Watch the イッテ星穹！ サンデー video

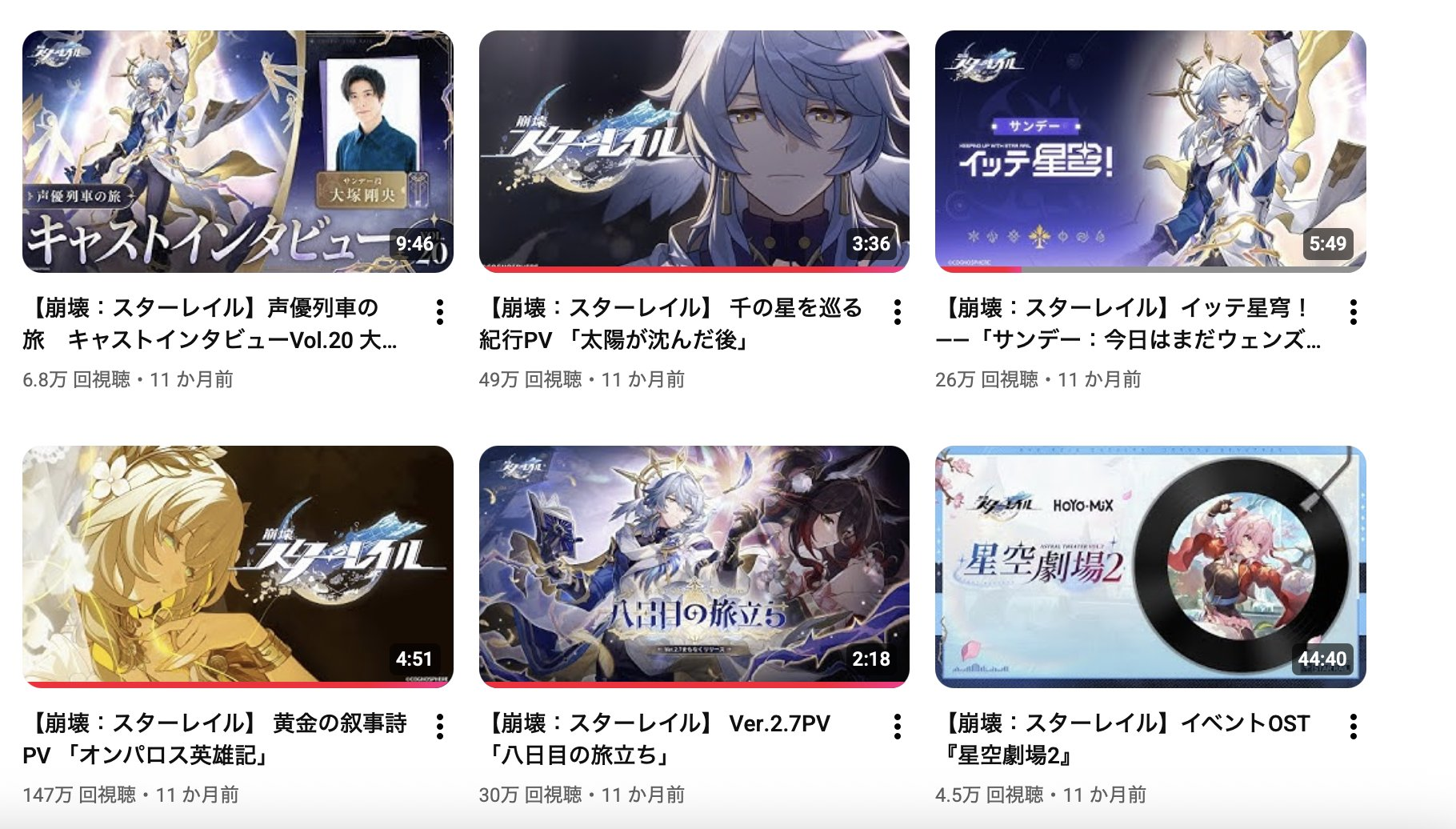[1150, 151]
